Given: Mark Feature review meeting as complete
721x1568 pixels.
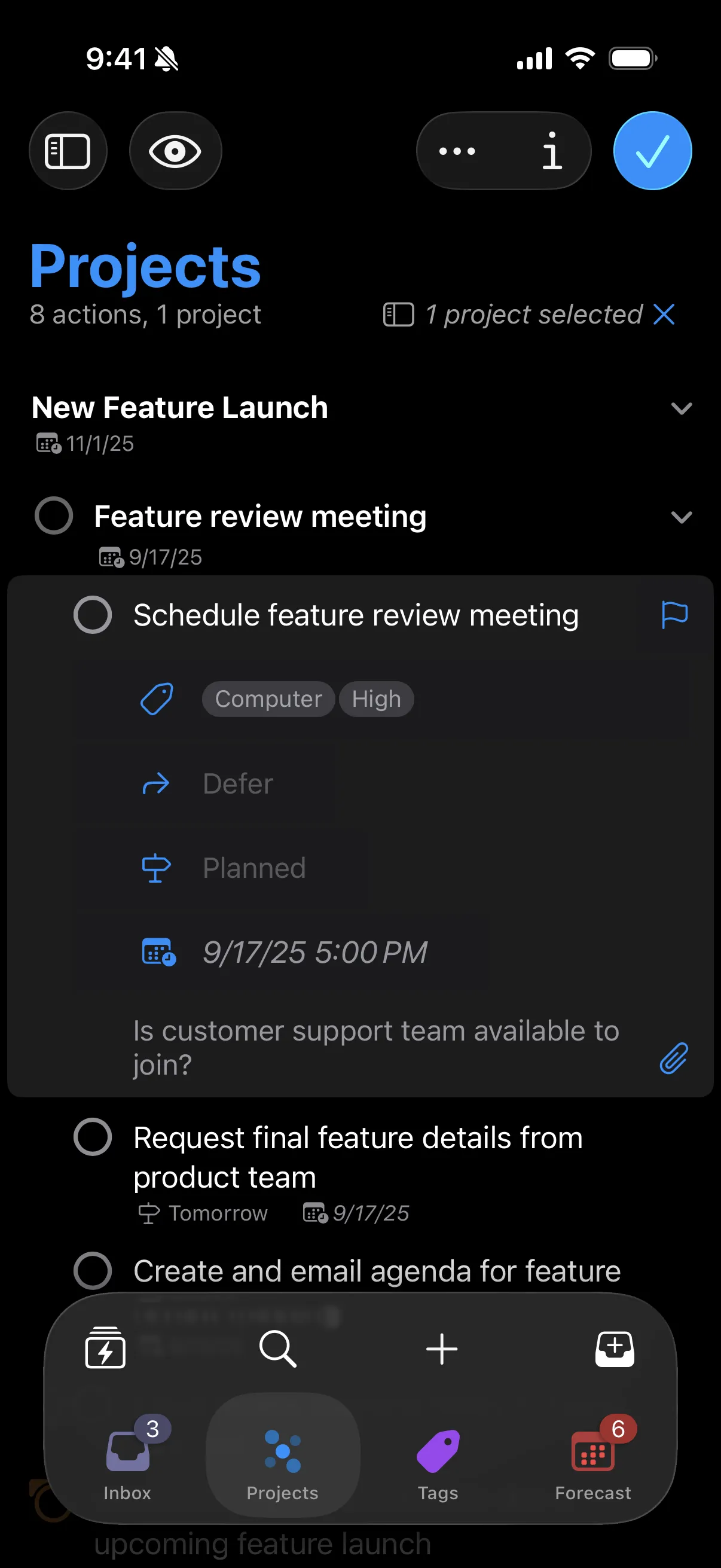Looking at the screenshot, I should pyautogui.click(x=54, y=516).
